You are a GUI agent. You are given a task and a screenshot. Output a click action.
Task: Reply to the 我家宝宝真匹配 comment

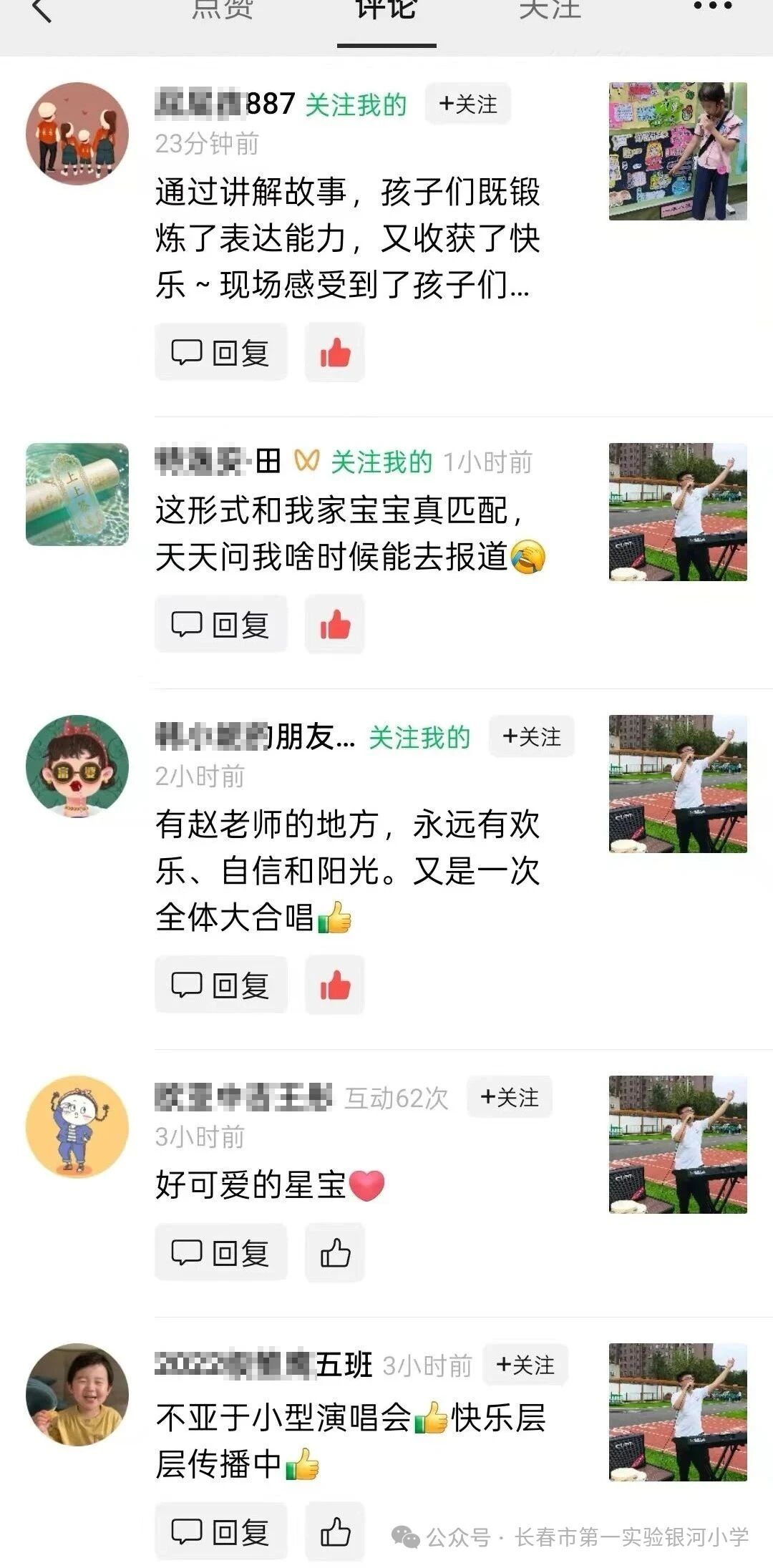[x=221, y=624]
